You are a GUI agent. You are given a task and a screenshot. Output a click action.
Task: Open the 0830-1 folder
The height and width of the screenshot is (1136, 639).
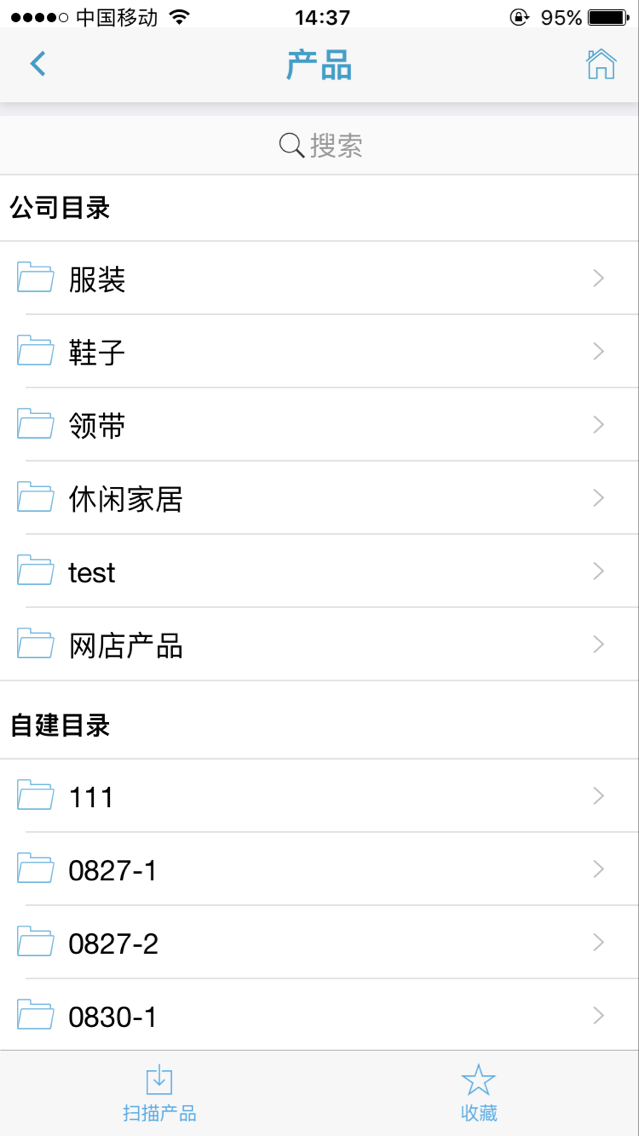(320, 1015)
